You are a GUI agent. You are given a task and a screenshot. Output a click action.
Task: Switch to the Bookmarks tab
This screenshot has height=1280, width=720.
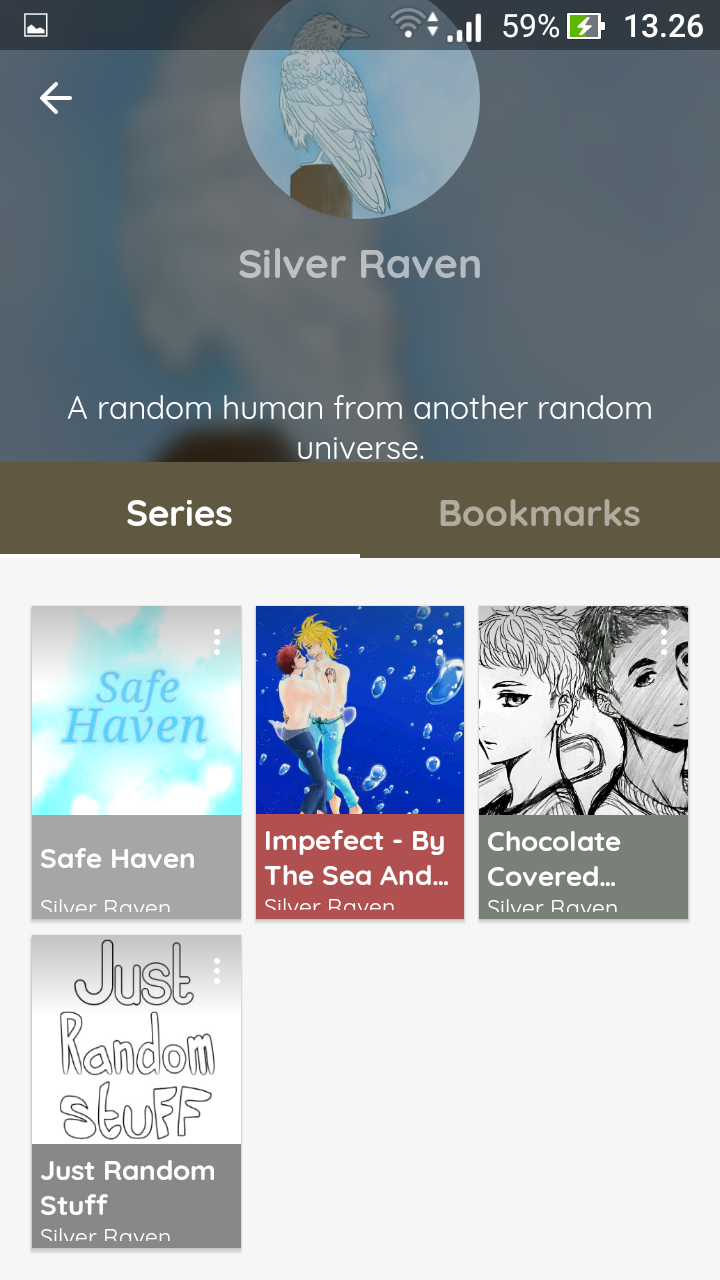[539, 513]
